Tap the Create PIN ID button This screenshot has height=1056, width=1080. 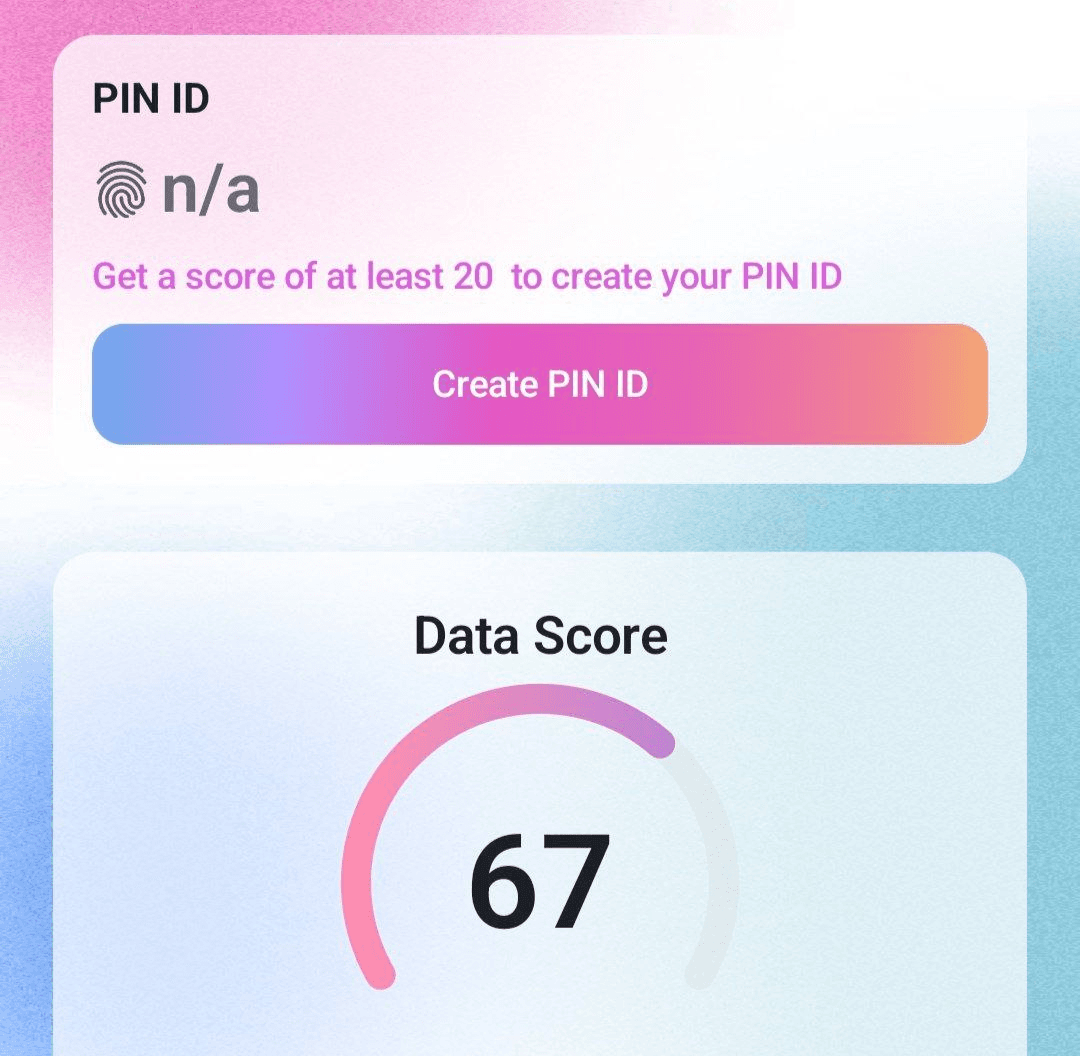coord(540,384)
